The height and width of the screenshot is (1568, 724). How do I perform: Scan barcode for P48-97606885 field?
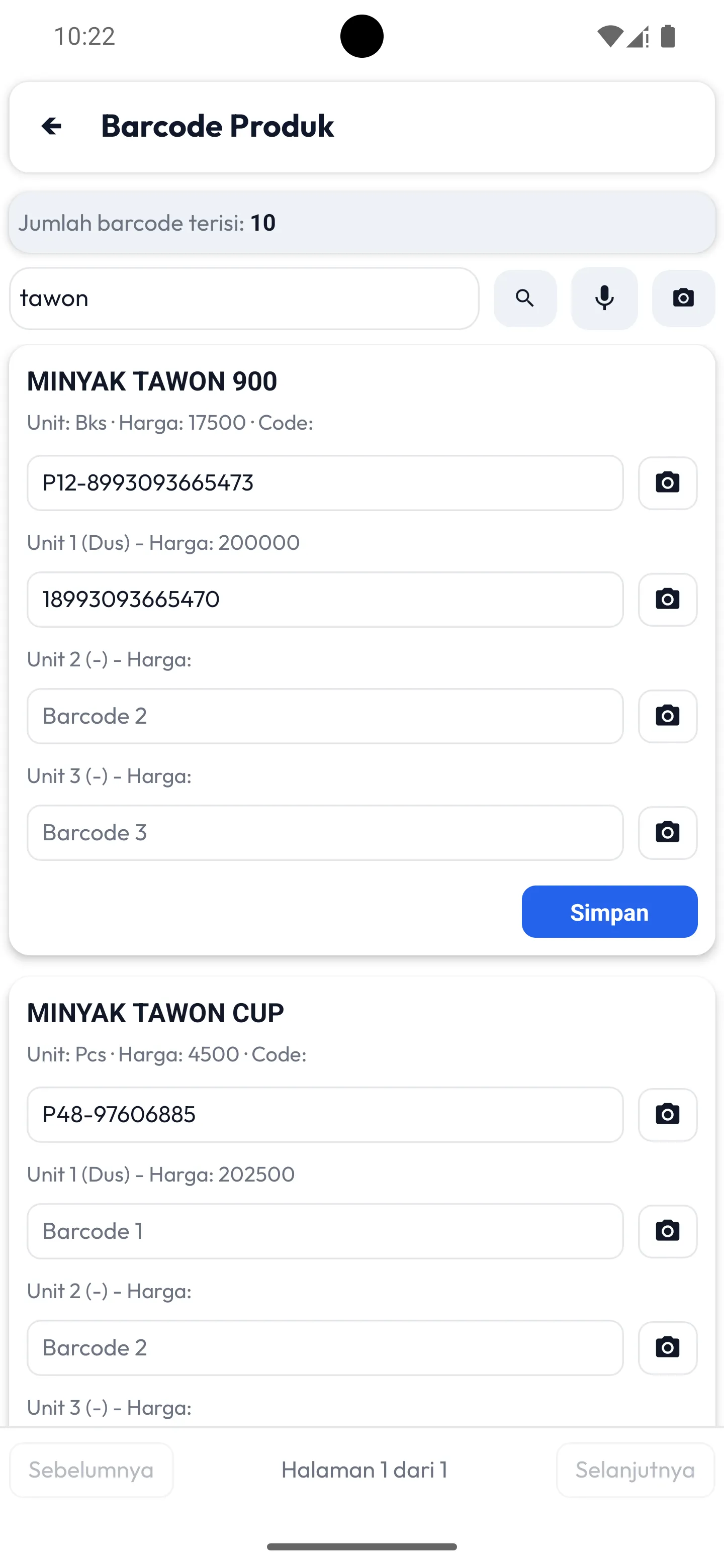[667, 1115]
